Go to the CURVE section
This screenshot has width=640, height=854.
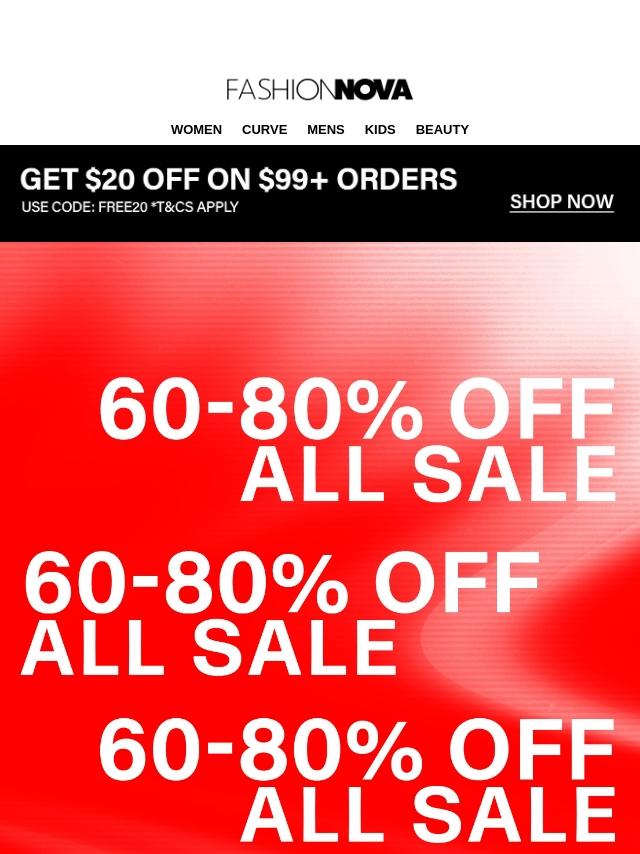[264, 129]
